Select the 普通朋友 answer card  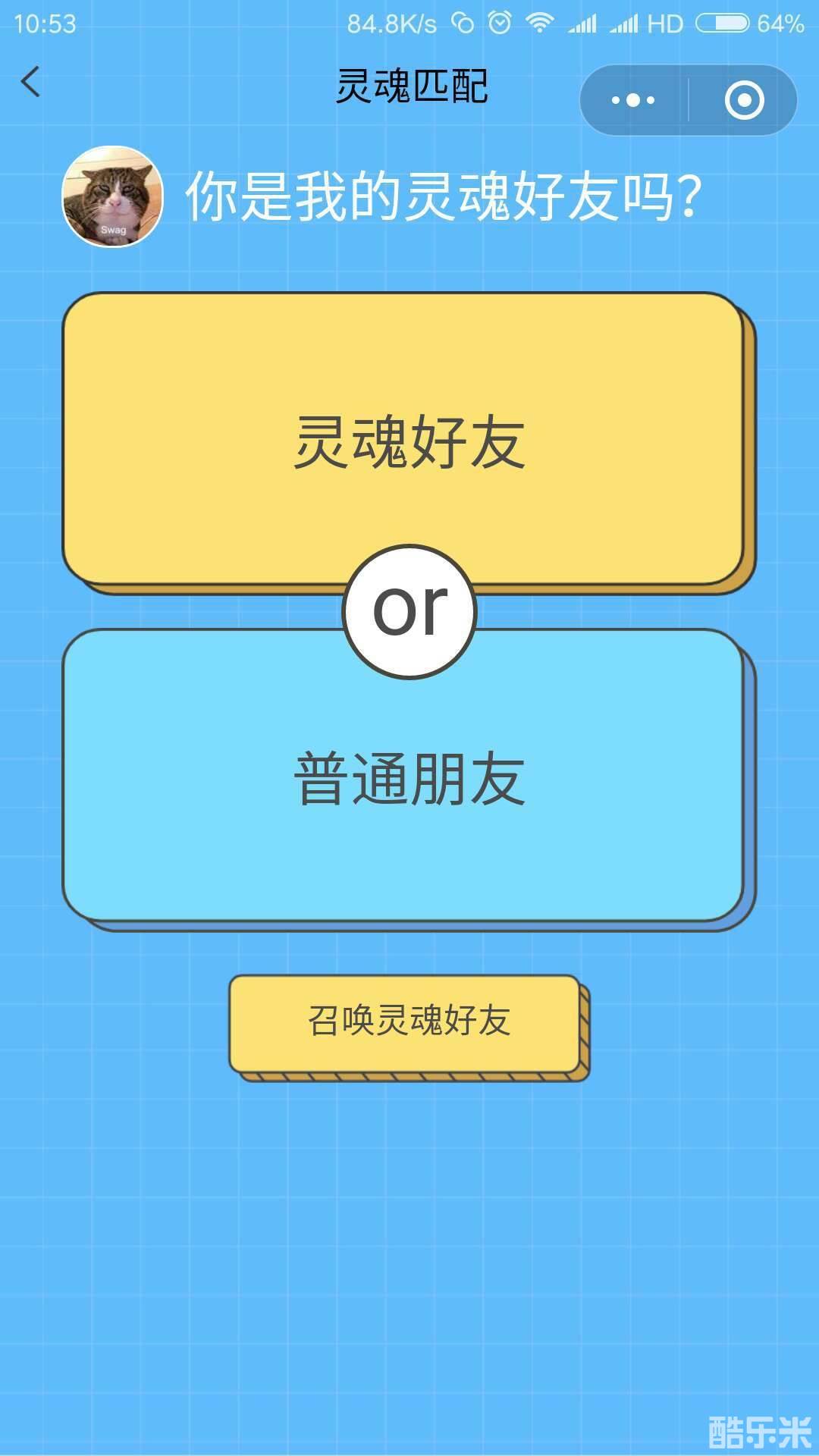pos(409,773)
